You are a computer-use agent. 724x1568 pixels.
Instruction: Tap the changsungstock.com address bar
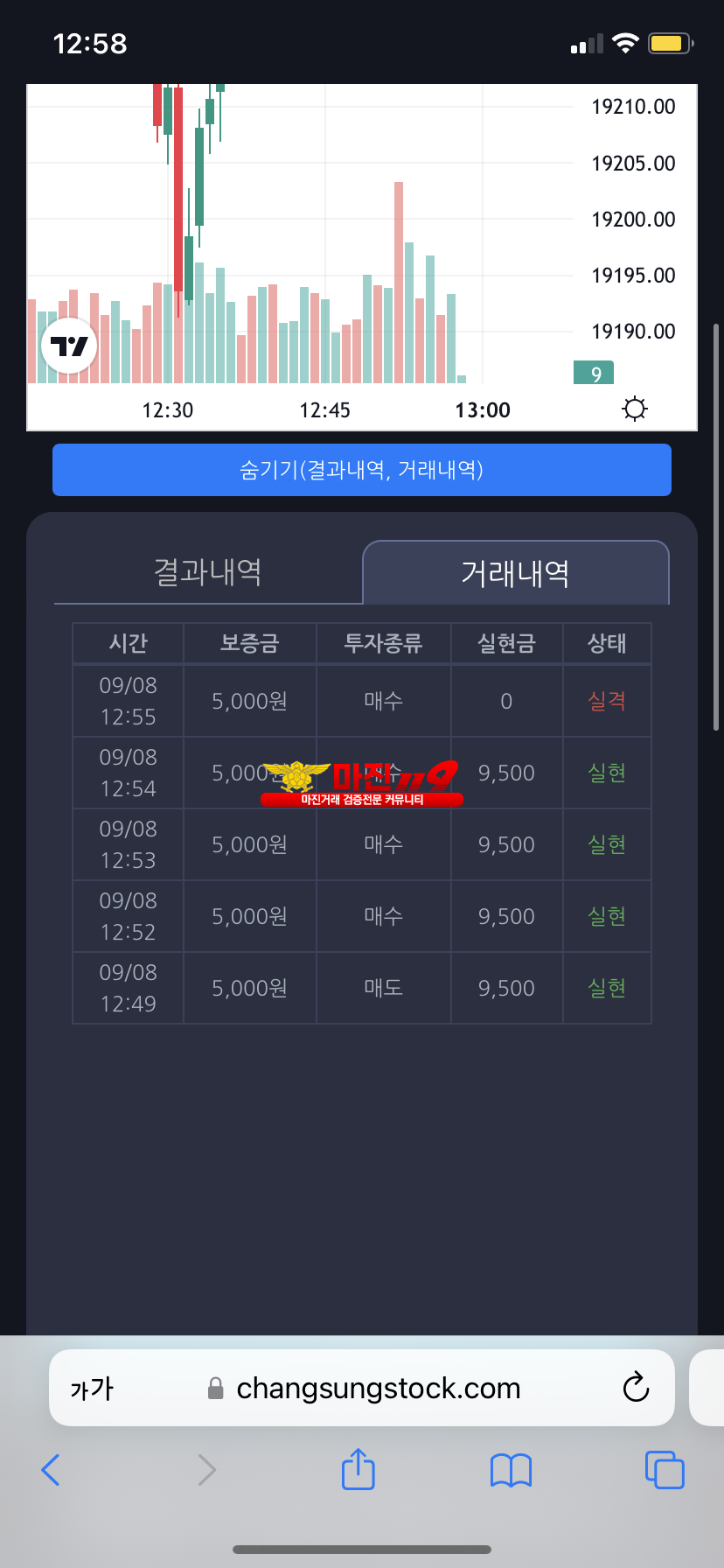(x=378, y=1389)
